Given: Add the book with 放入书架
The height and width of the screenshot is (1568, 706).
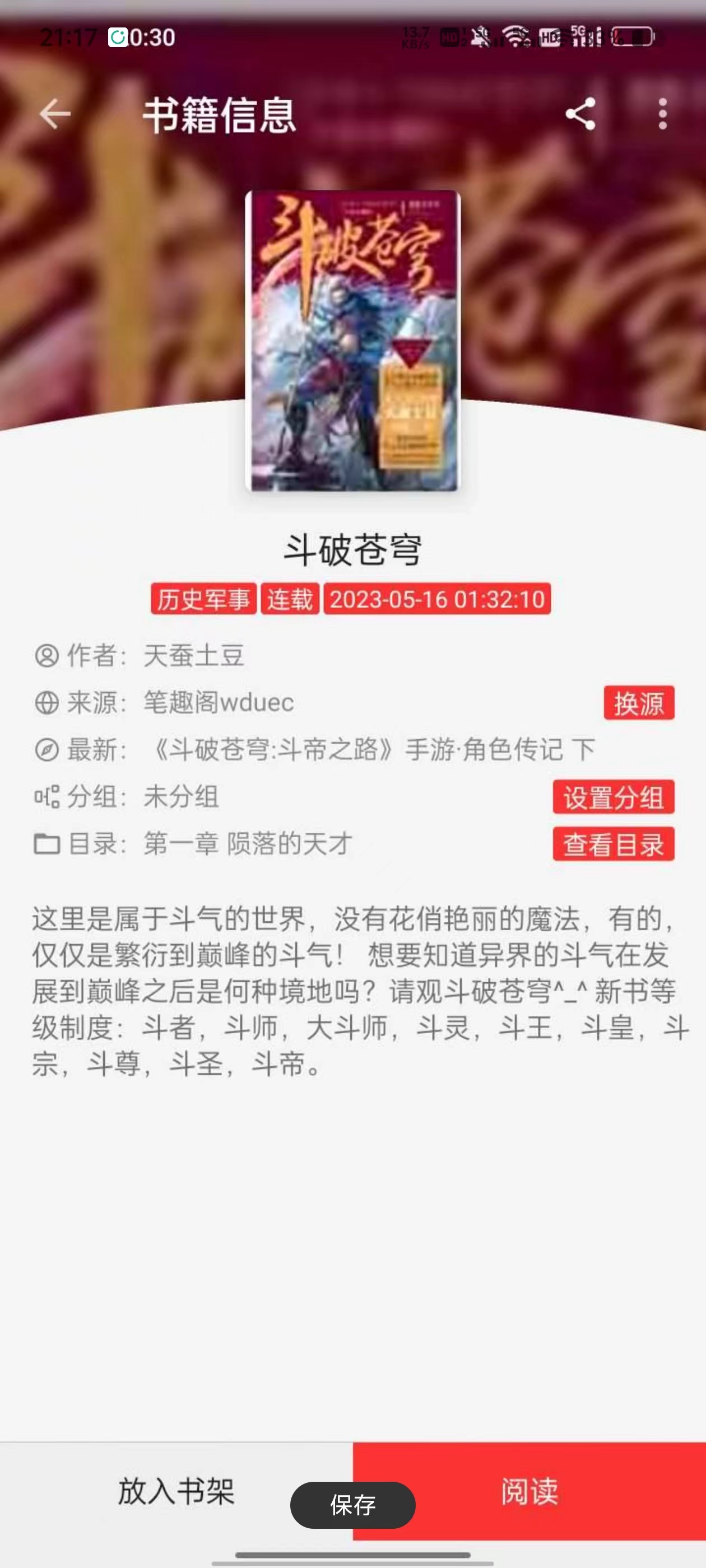Looking at the screenshot, I should point(176,1491).
